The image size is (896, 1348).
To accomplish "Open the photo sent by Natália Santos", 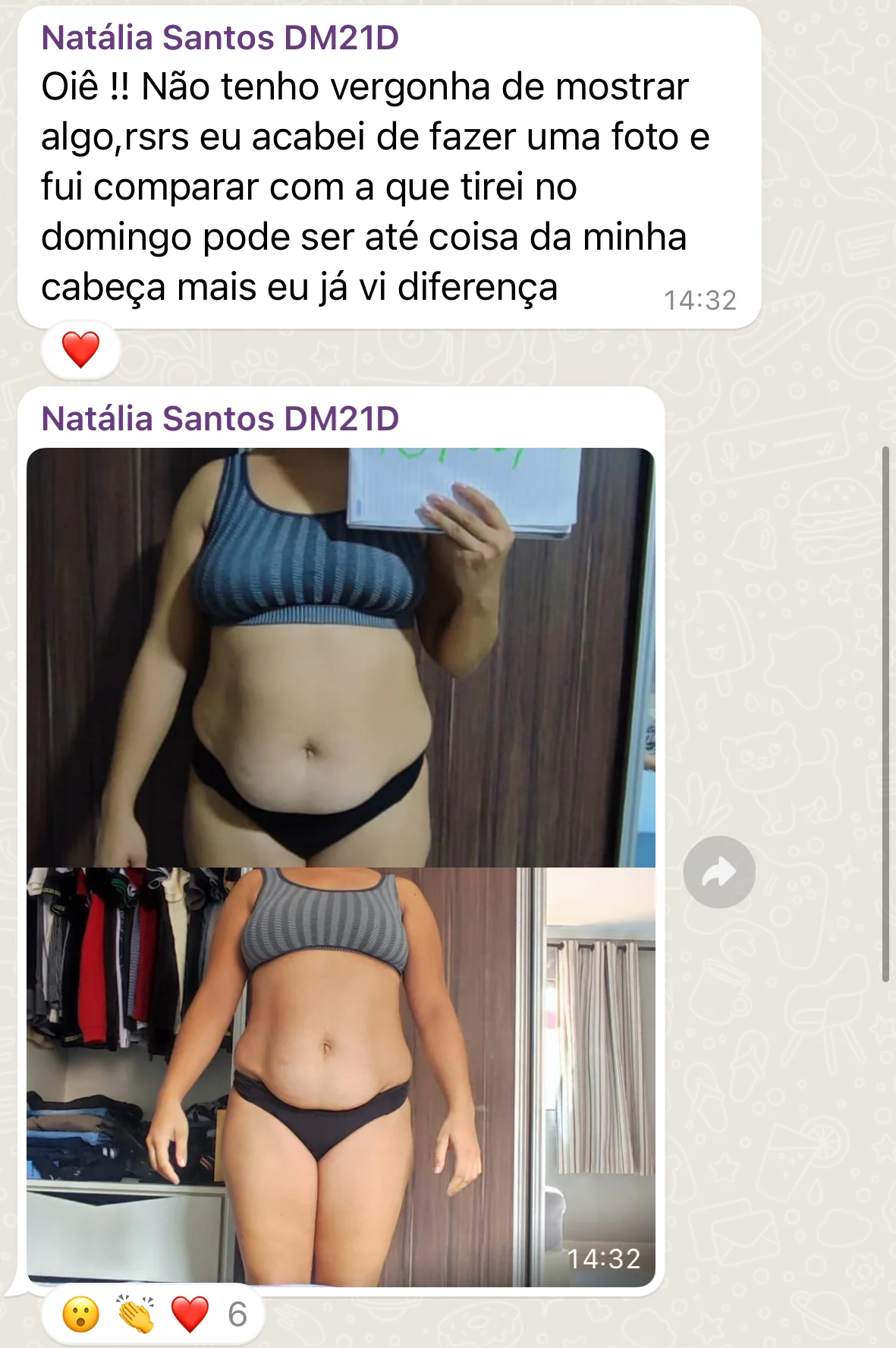I will [341, 865].
